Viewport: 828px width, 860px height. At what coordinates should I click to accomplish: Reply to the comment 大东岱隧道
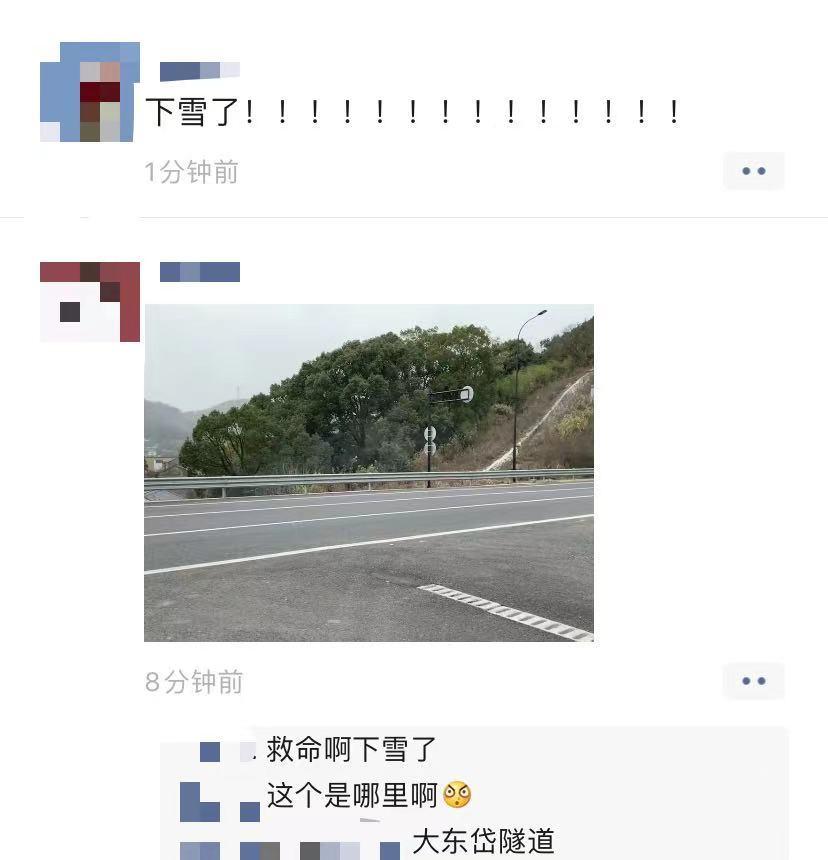pos(483,841)
